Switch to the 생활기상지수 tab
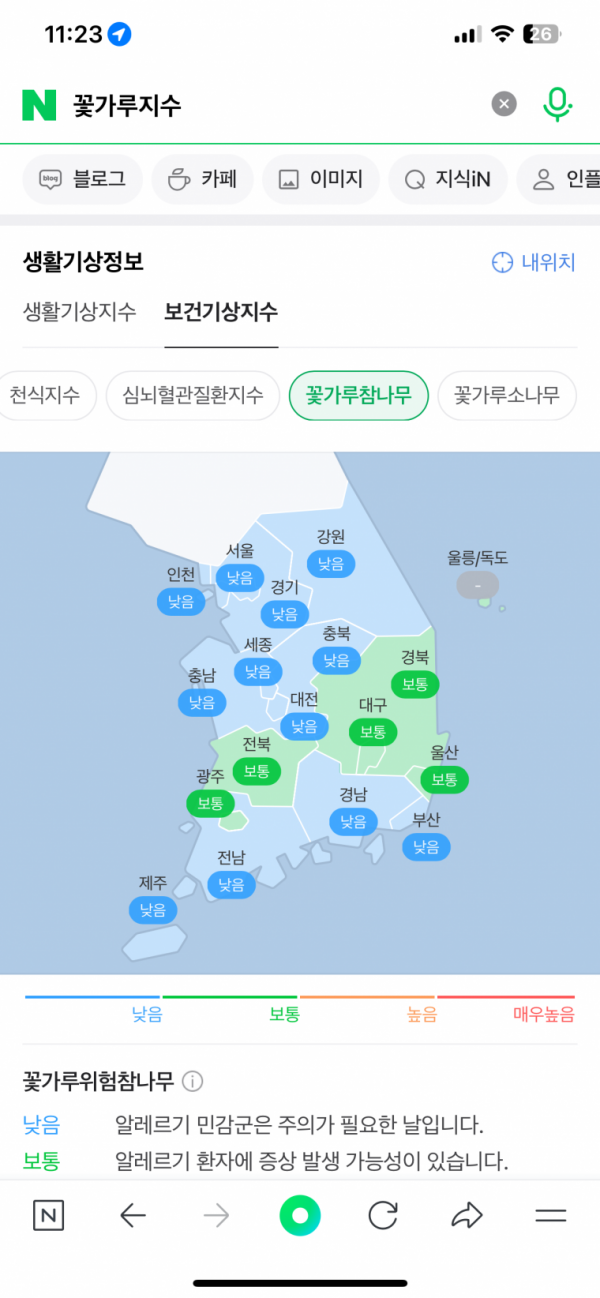 pos(80,312)
